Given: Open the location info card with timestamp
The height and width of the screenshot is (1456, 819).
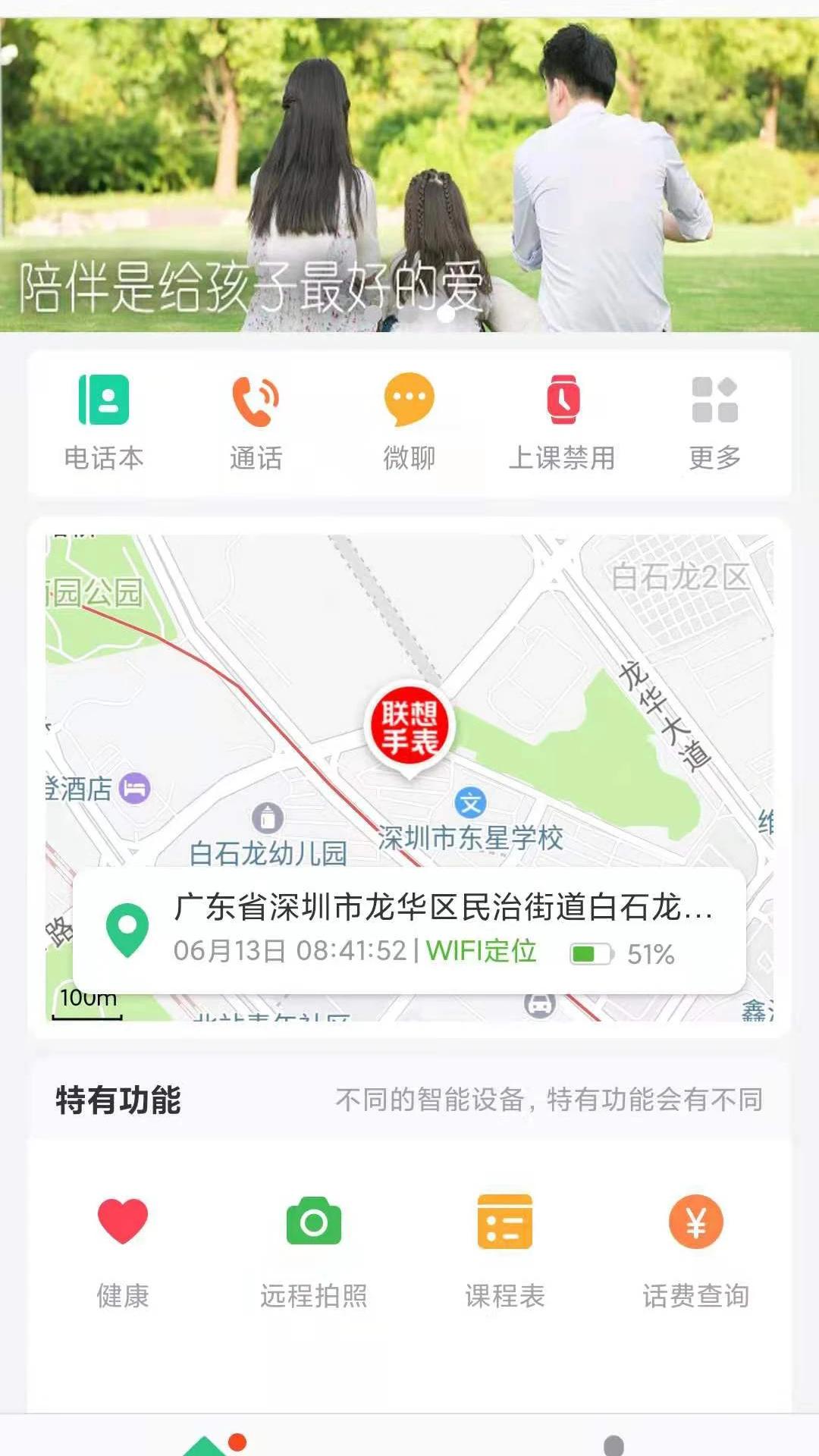Looking at the screenshot, I should point(409,933).
